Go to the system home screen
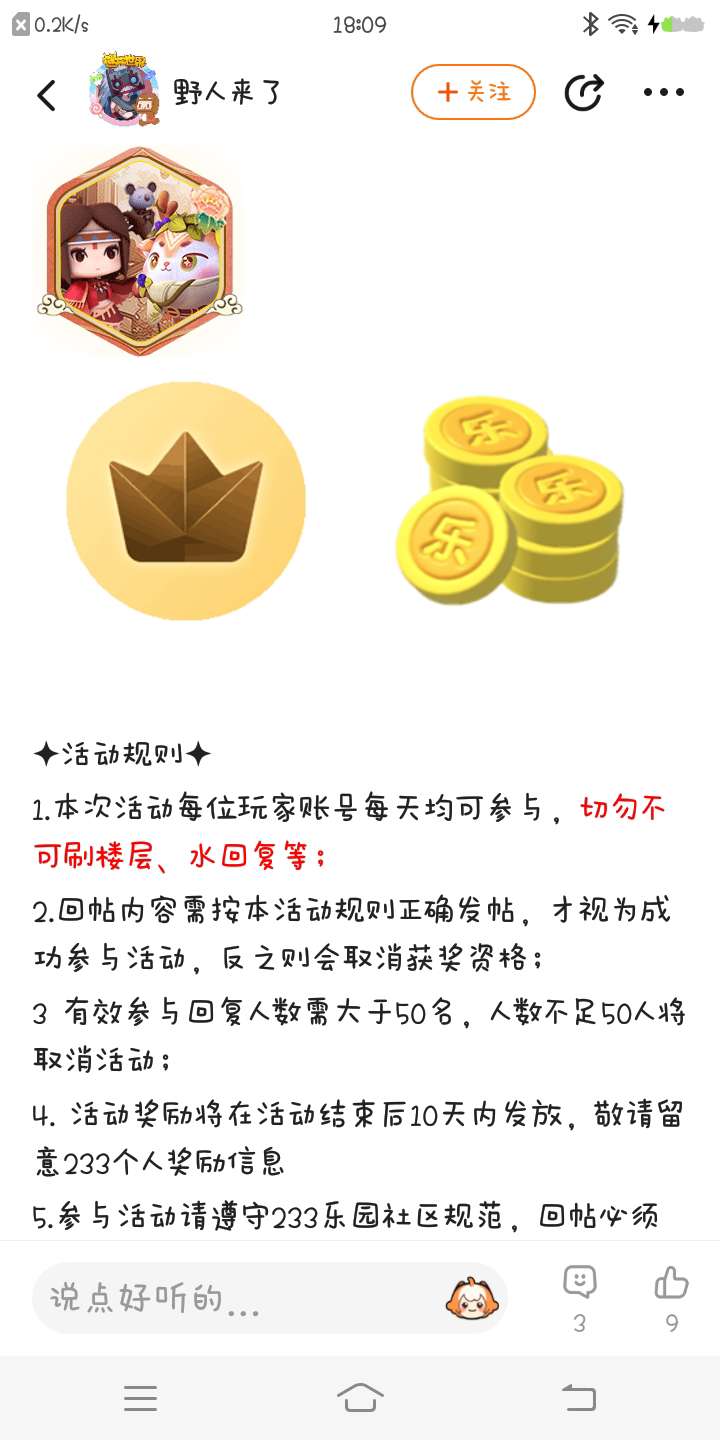 [360, 1397]
